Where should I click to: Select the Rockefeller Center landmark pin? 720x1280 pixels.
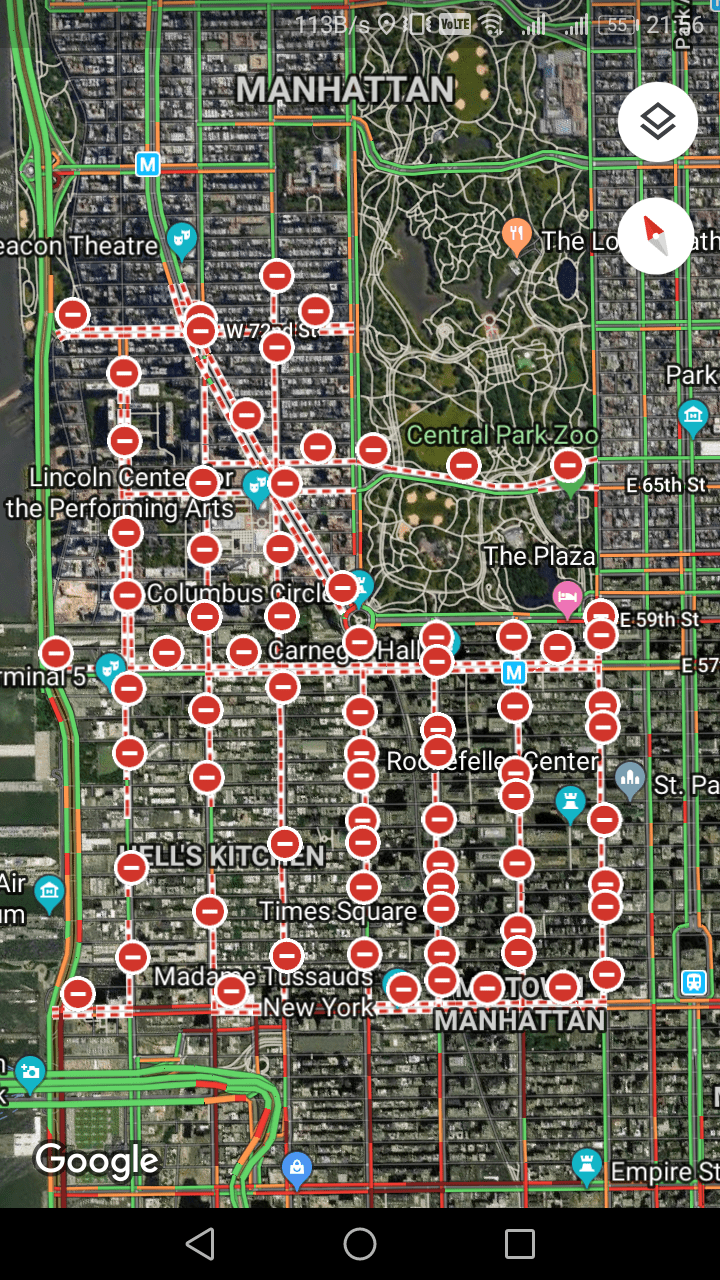coord(570,802)
